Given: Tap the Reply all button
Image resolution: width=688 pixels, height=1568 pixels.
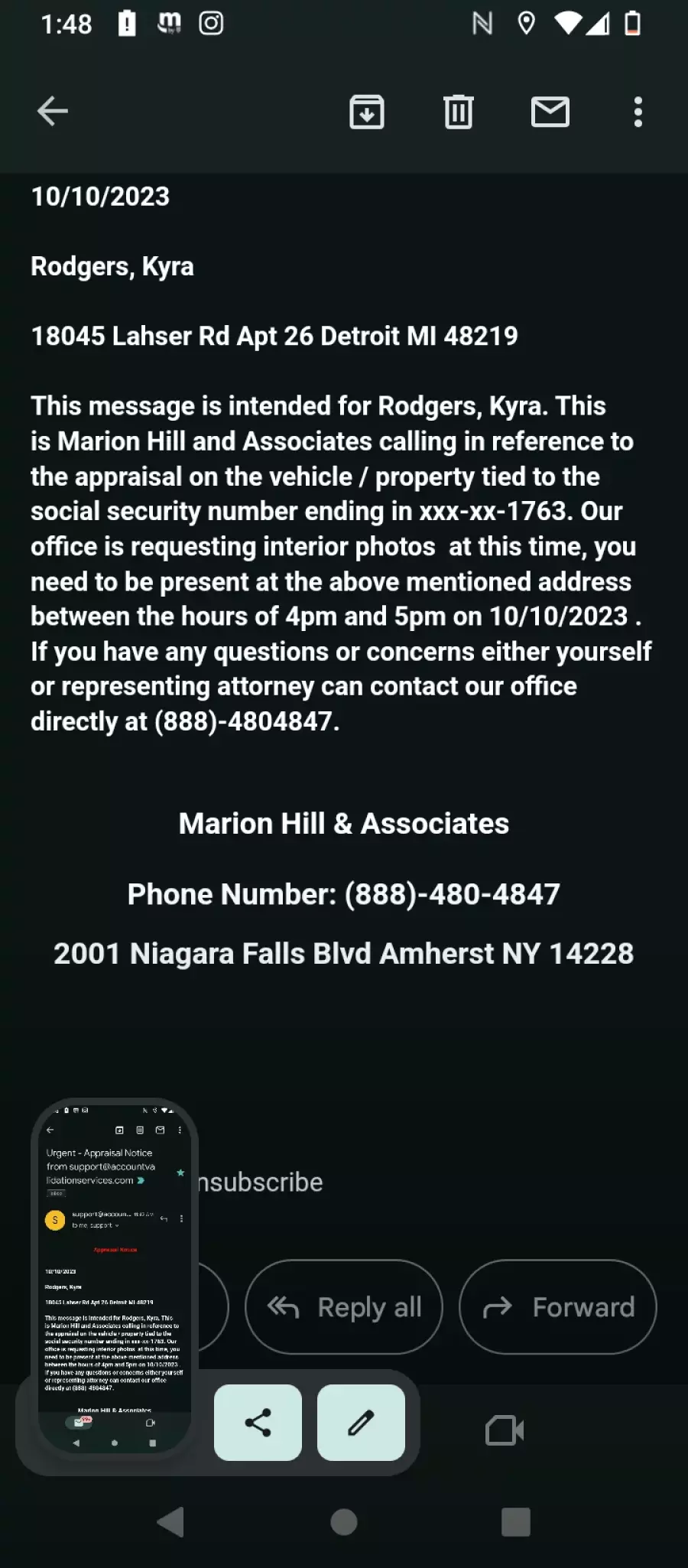Looking at the screenshot, I should click(344, 1306).
